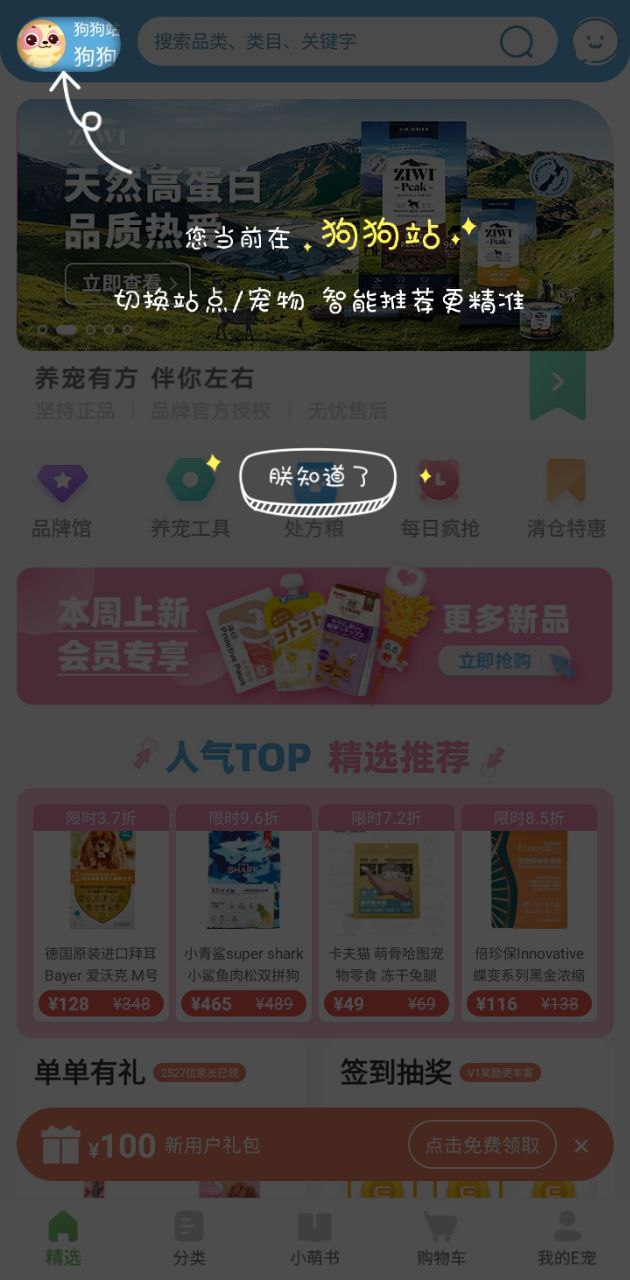Switch to the 我的E宠 tab
The height and width of the screenshot is (1280, 630).
567,1239
